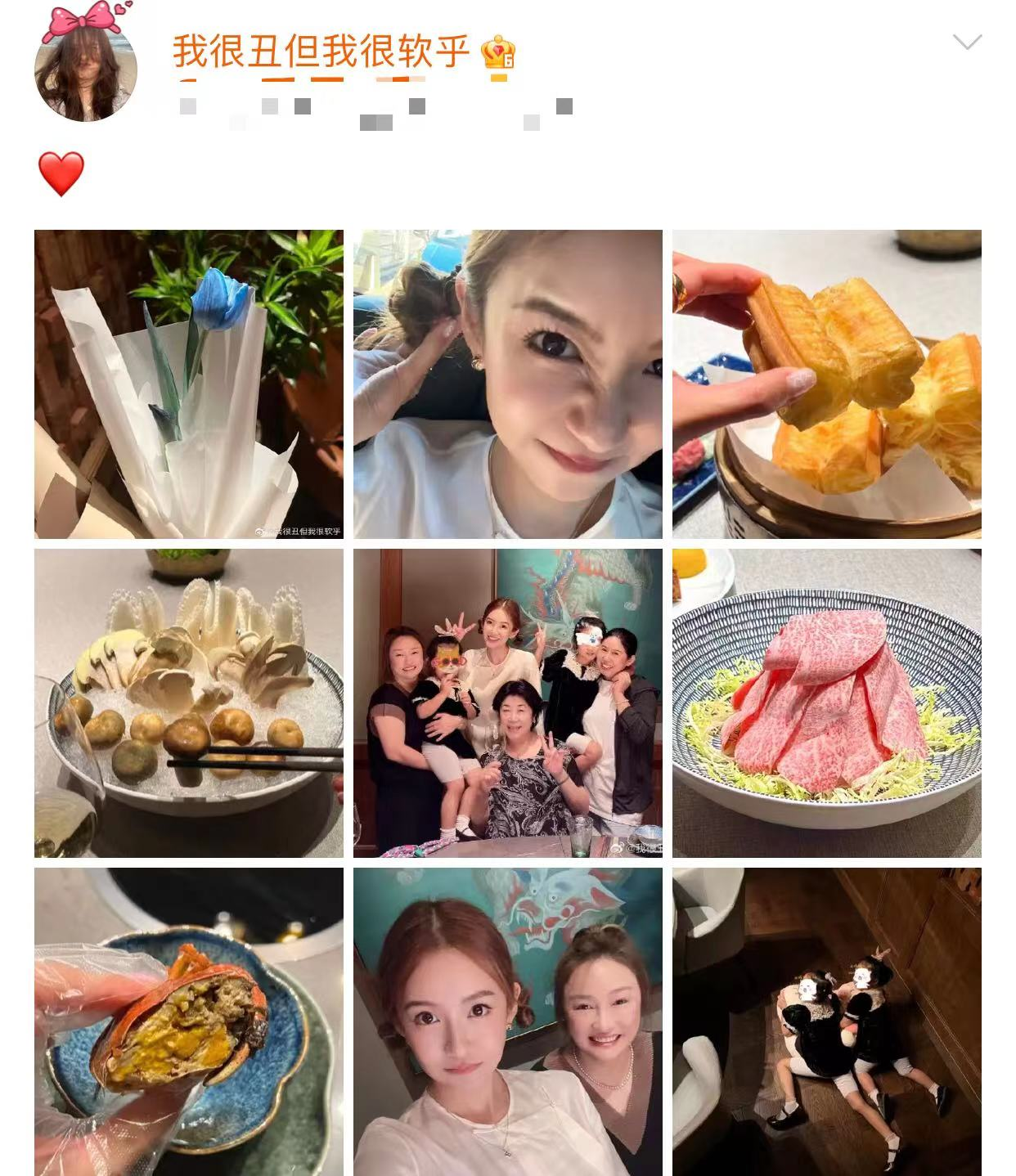Open the sliced wagyu beef bowl photo
1016x1176 pixels.
pyautogui.click(x=828, y=702)
